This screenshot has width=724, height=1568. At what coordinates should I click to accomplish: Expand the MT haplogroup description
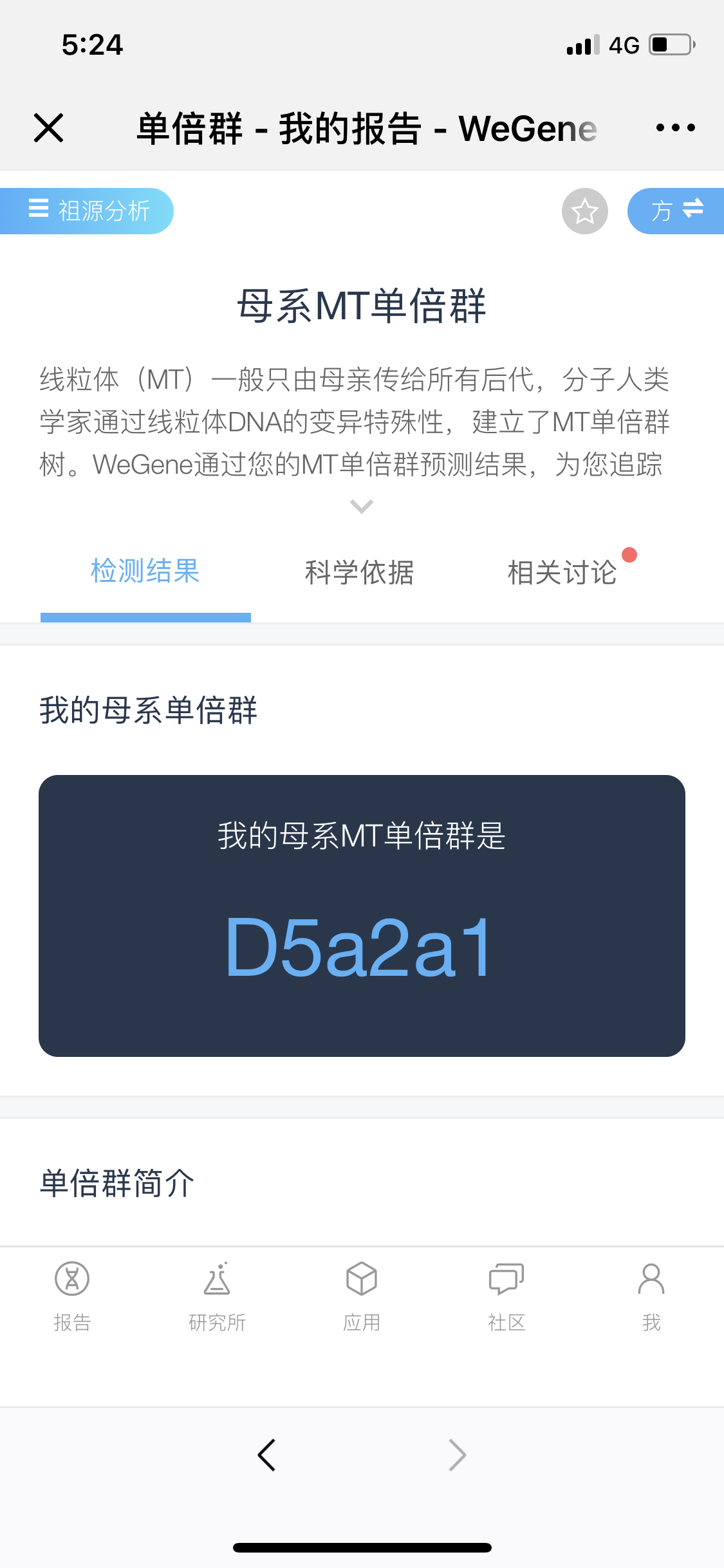[x=362, y=507]
